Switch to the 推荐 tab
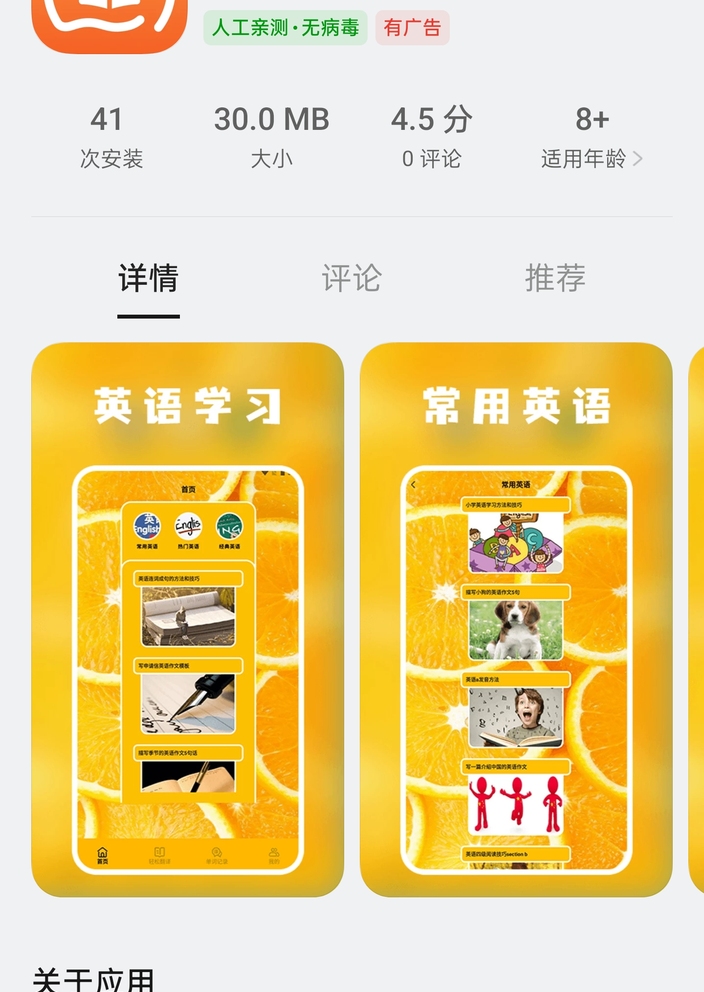Viewport: 704px width, 992px height. pos(555,278)
